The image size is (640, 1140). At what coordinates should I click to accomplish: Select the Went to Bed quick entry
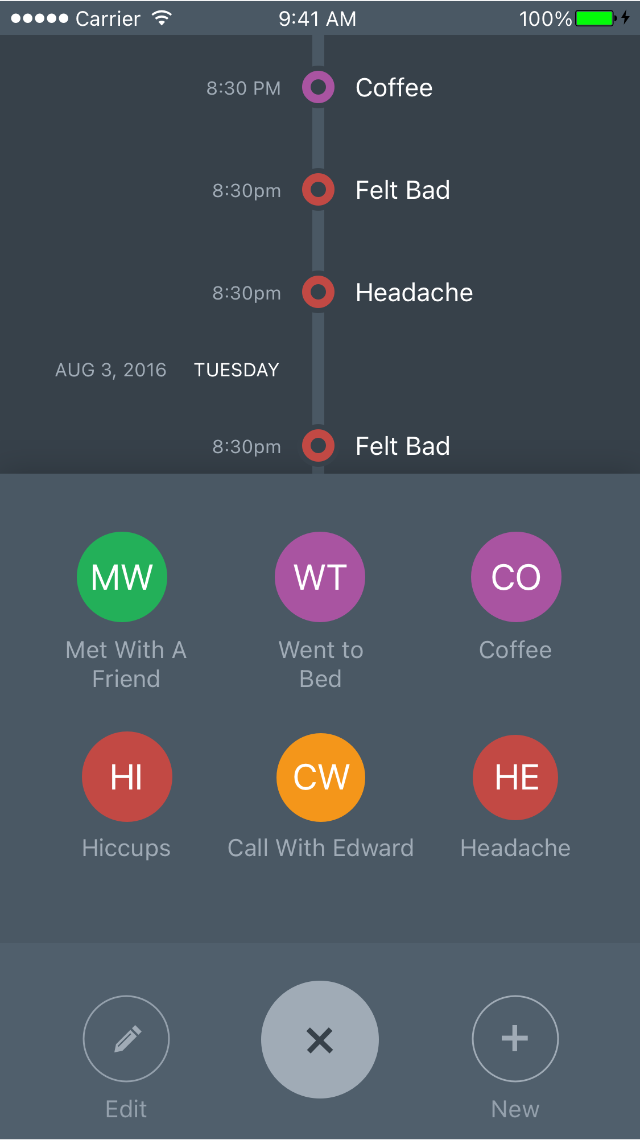[x=320, y=577]
